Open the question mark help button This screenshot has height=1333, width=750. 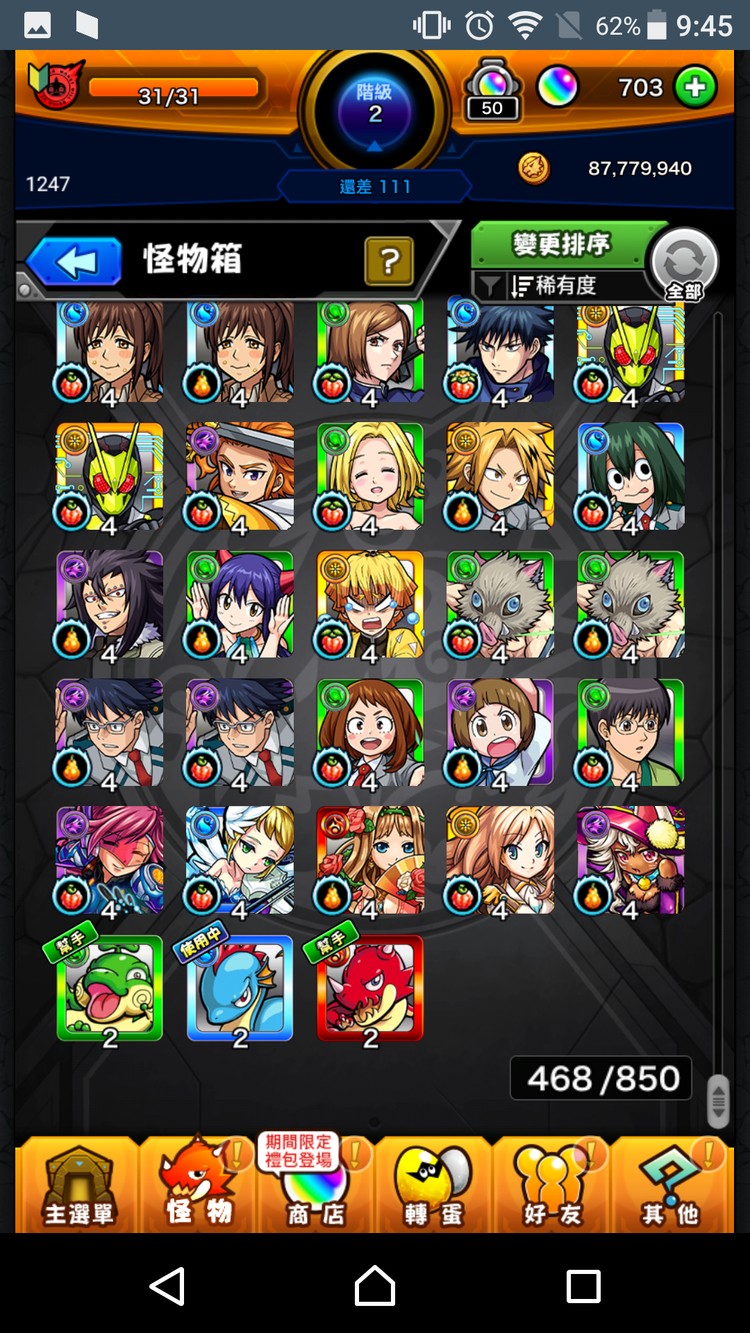389,262
